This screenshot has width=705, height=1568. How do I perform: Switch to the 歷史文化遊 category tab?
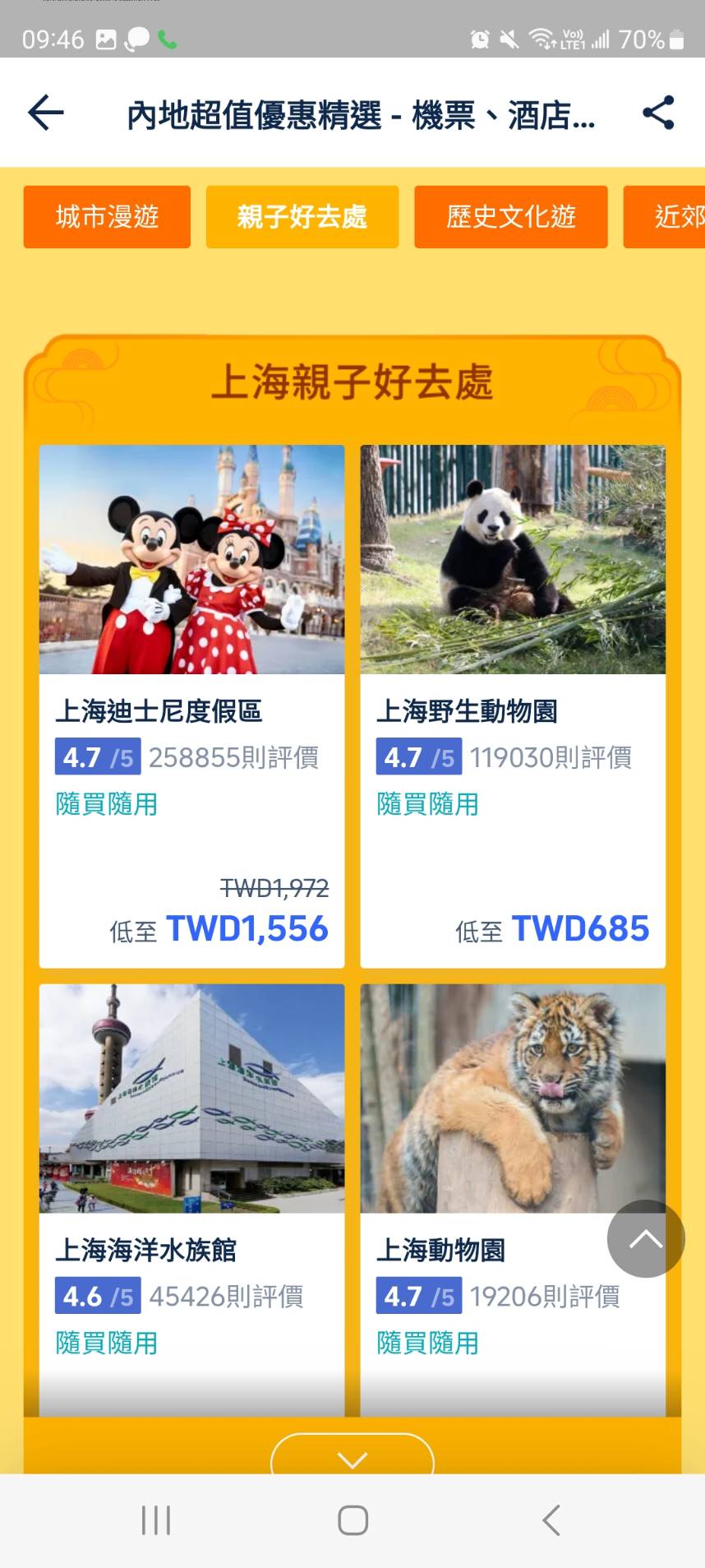tap(510, 217)
